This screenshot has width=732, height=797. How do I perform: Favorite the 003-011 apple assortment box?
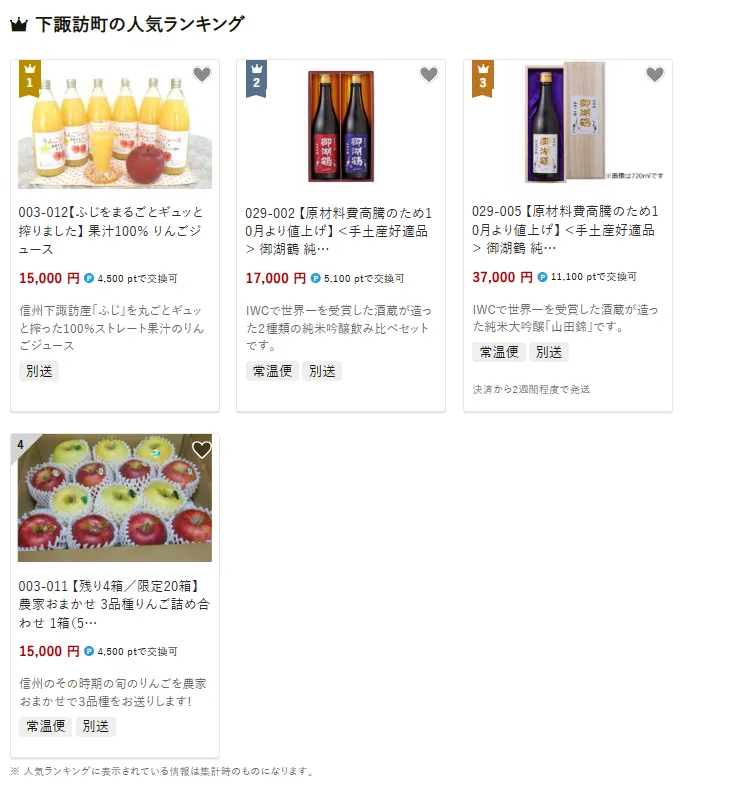click(202, 450)
